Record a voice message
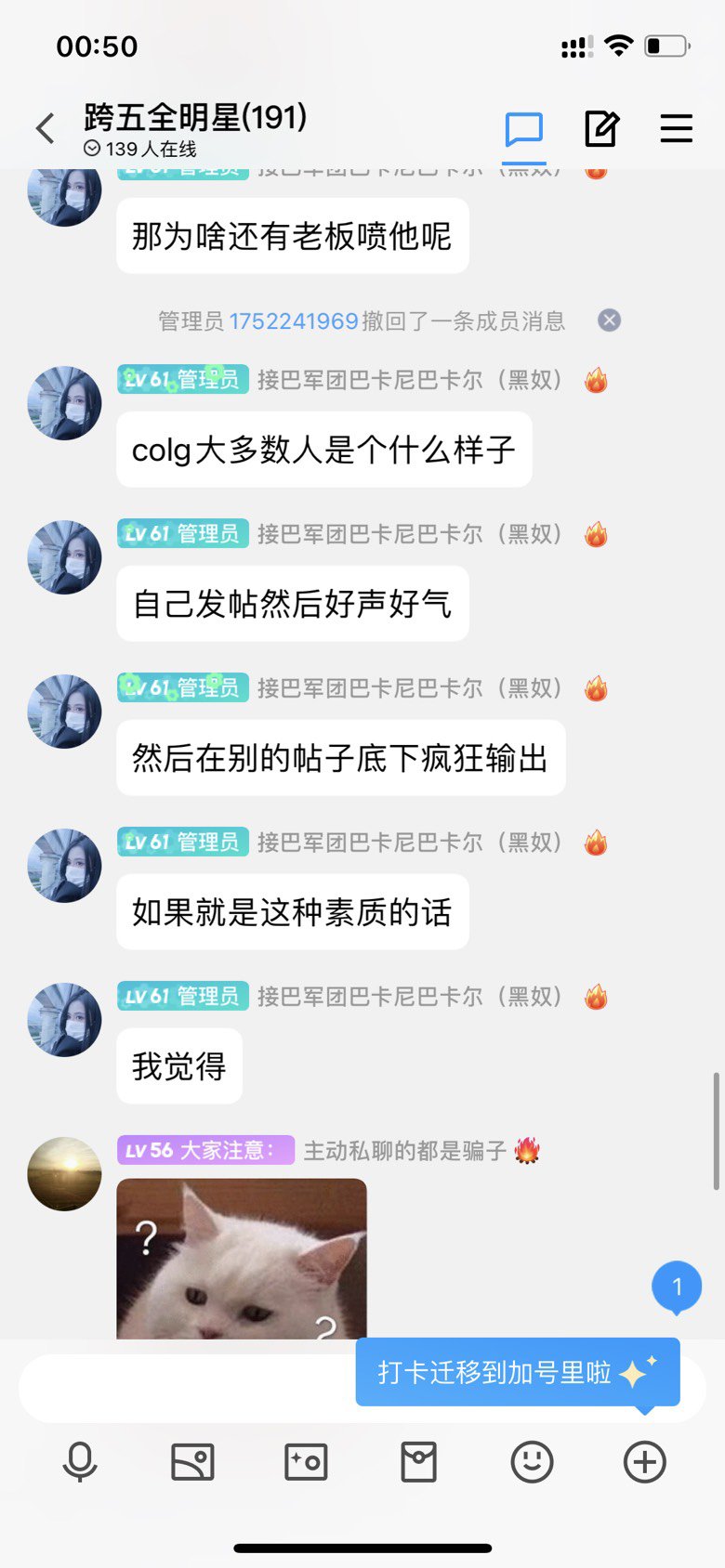This screenshot has height=1568, width=725. pos(80,1462)
